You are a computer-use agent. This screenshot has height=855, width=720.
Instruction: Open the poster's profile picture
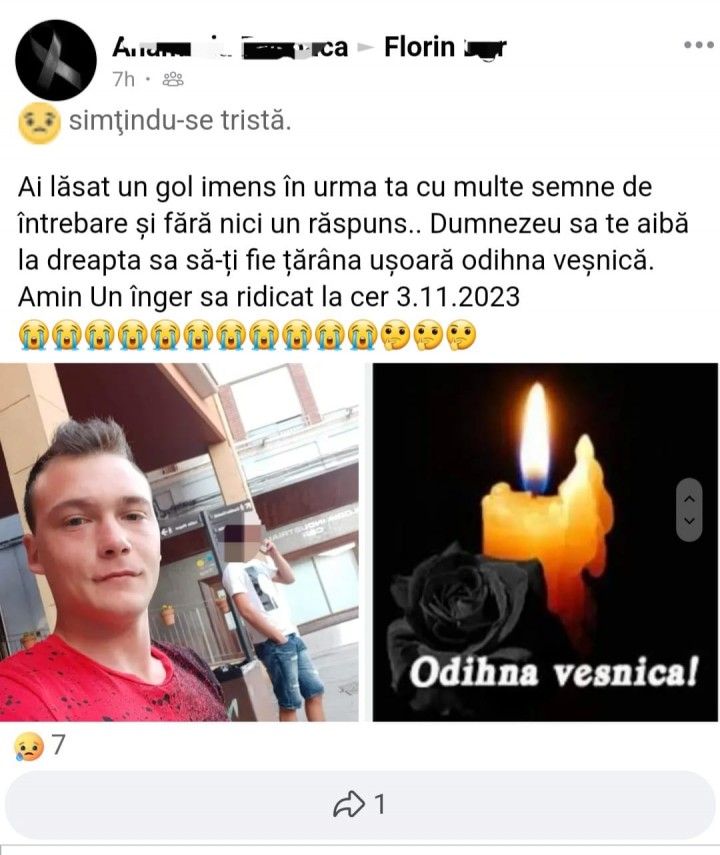[x=56, y=59]
